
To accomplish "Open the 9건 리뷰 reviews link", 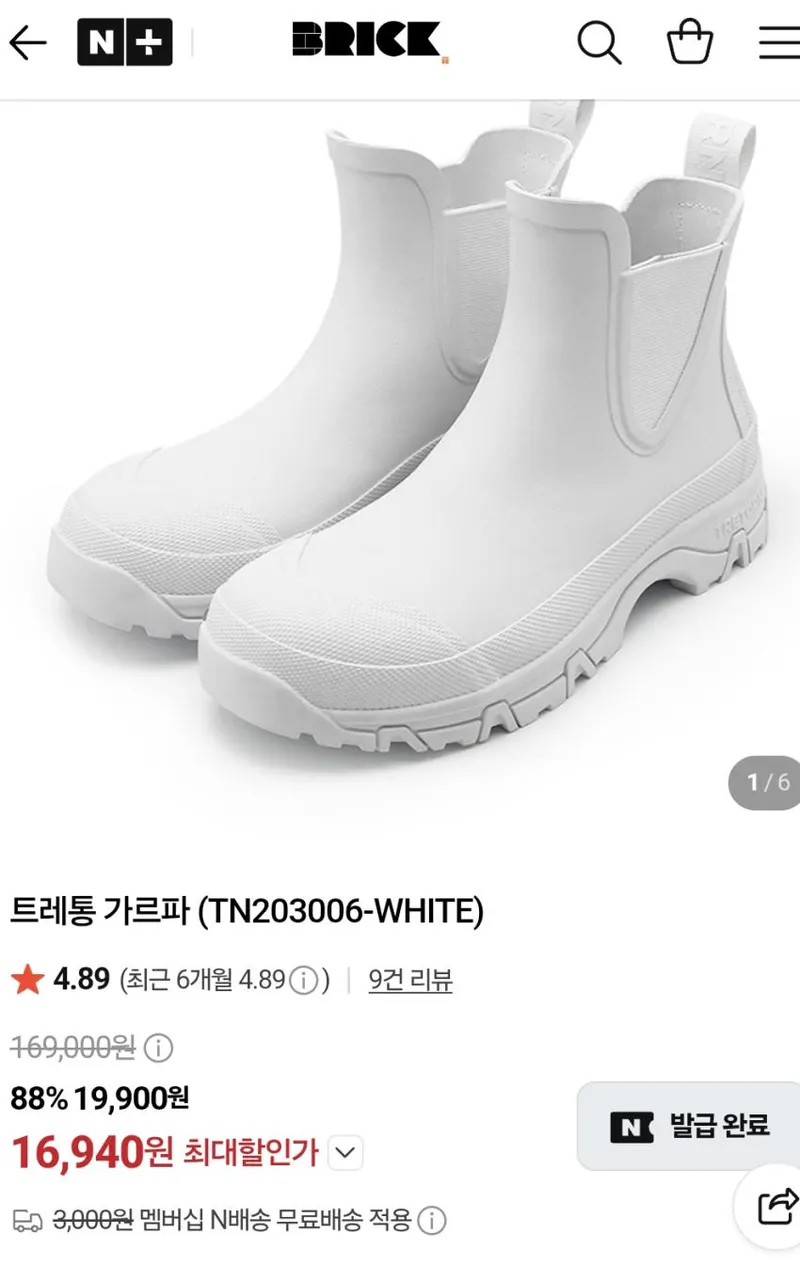I will [x=410, y=980].
